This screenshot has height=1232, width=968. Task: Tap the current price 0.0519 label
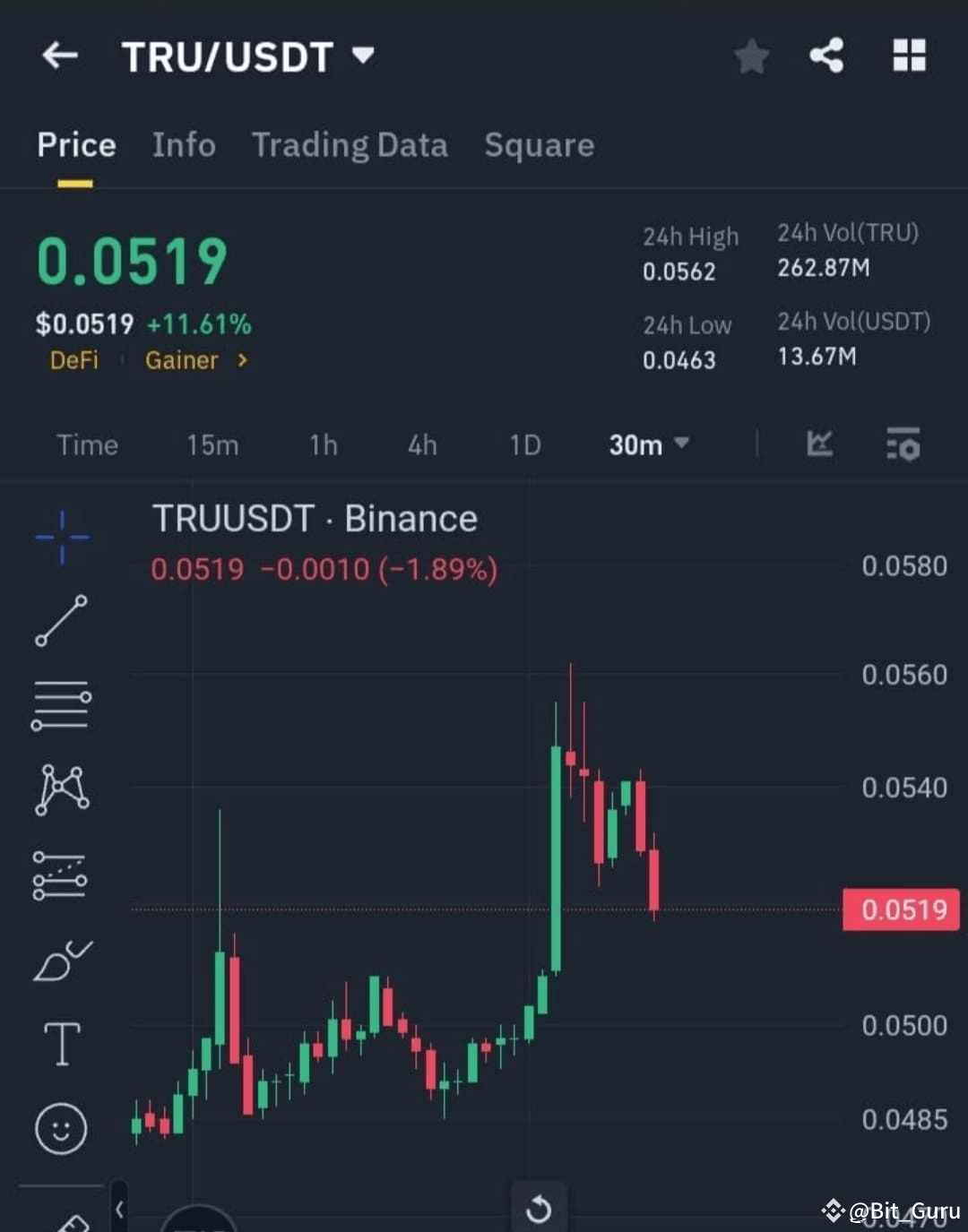coord(901,909)
